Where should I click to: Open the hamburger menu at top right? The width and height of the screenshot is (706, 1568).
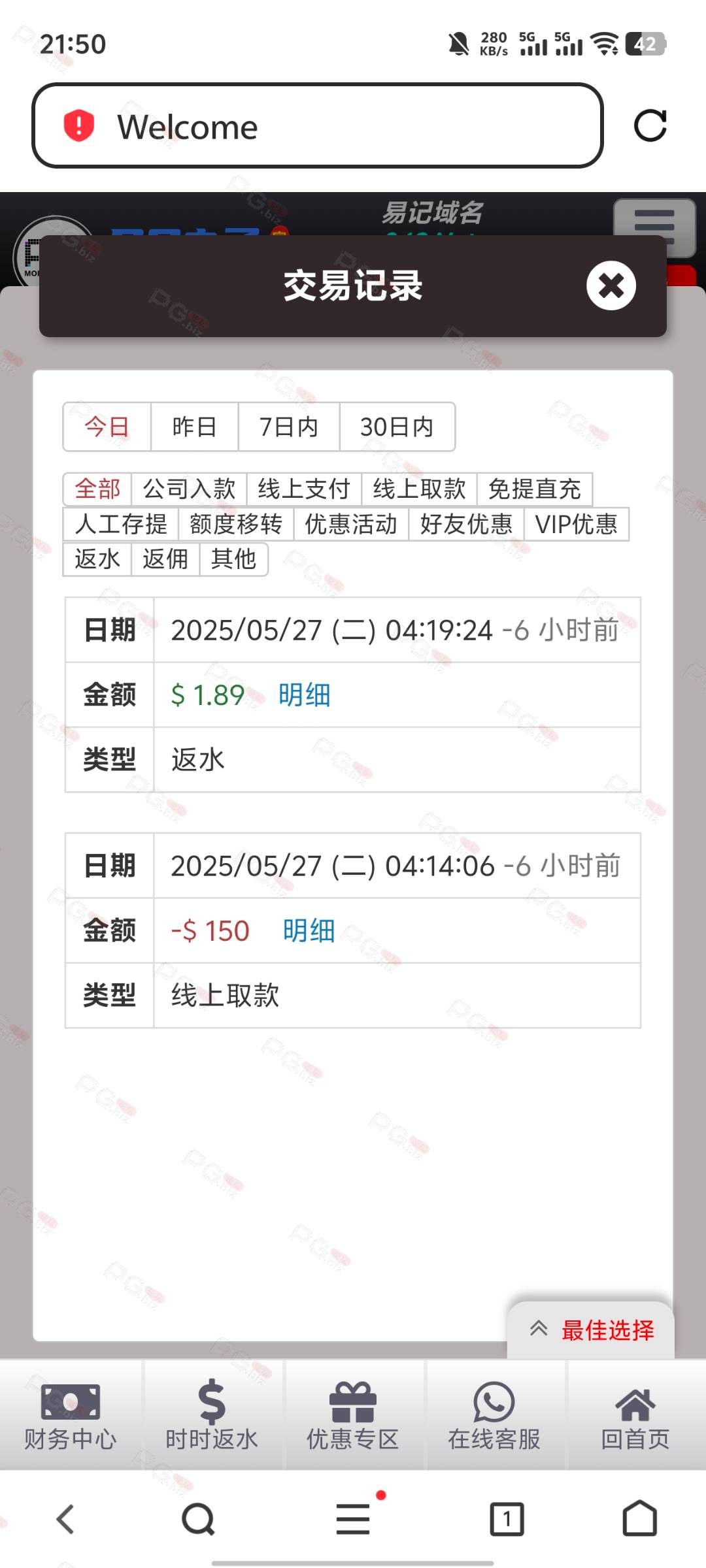click(654, 227)
